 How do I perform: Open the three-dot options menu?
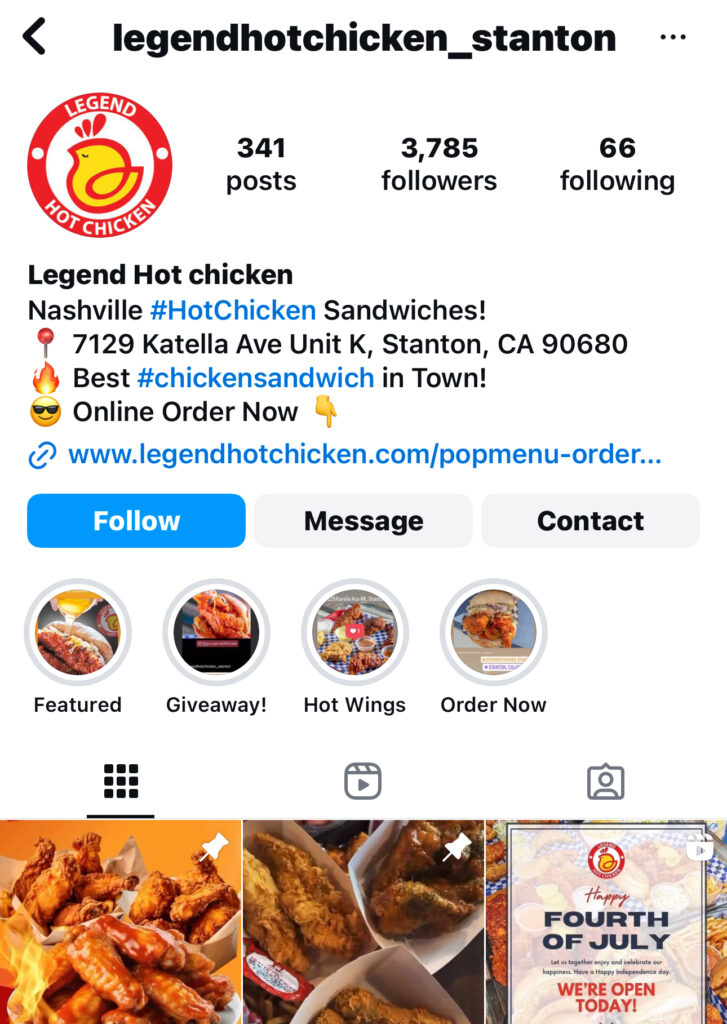673,38
